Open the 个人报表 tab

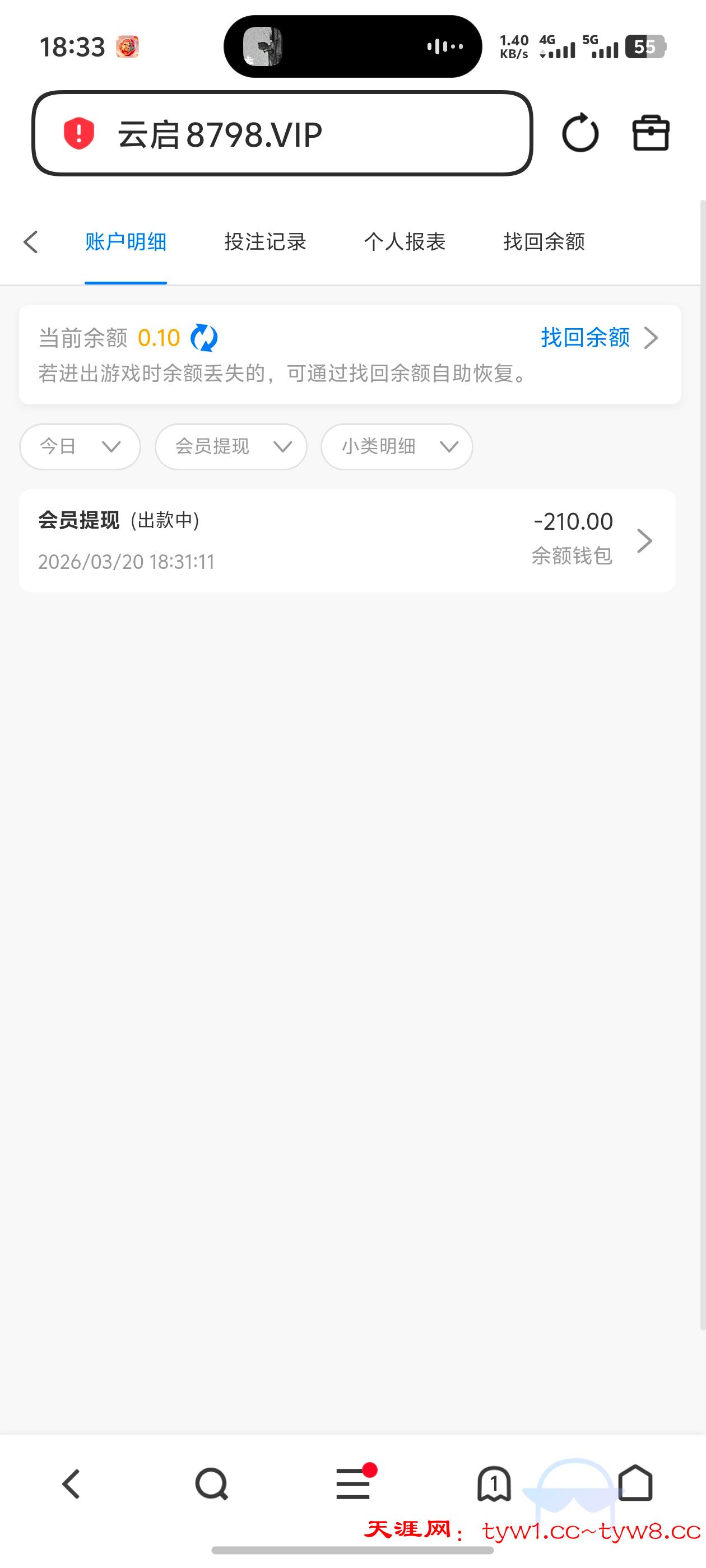(405, 242)
